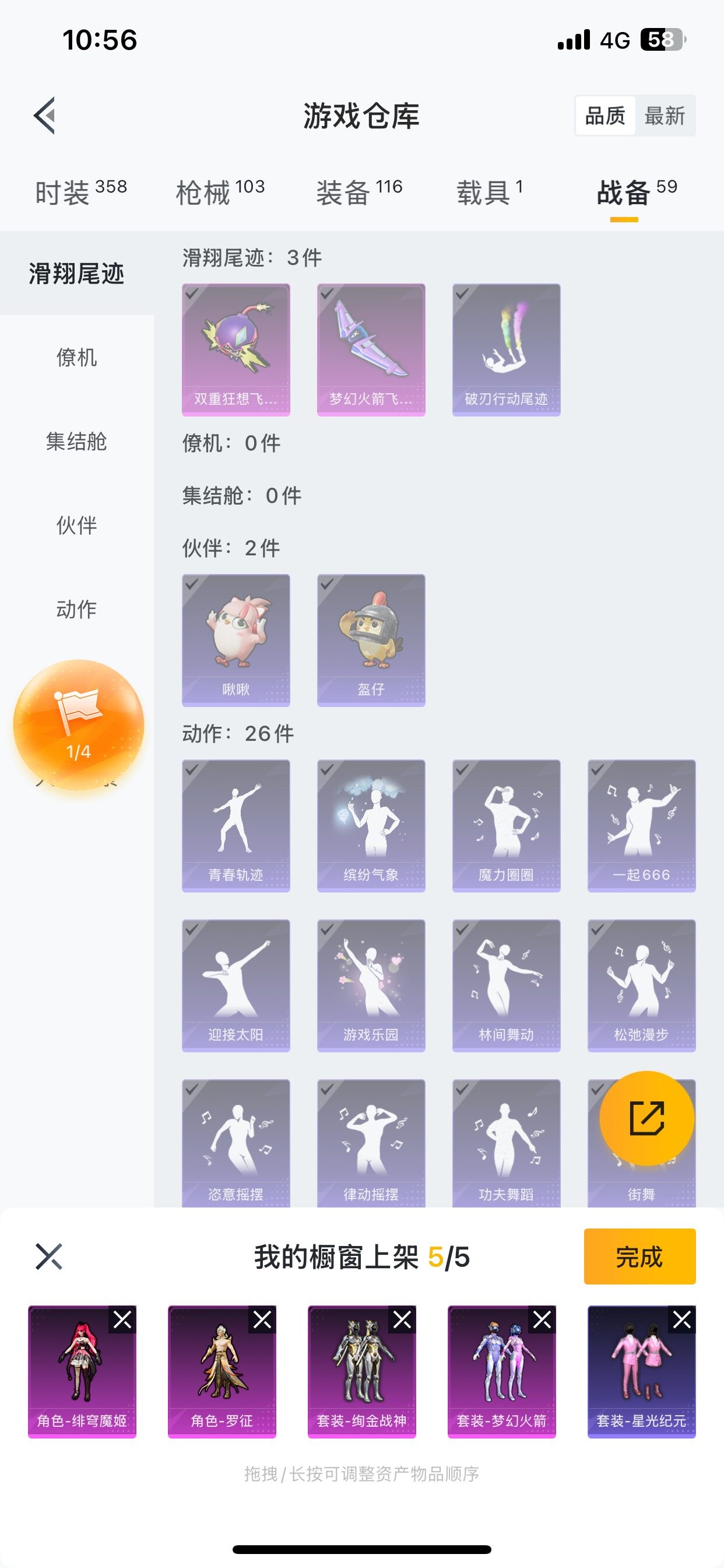Sort items by 最新
Screen dimensions: 724x1568
click(x=665, y=115)
